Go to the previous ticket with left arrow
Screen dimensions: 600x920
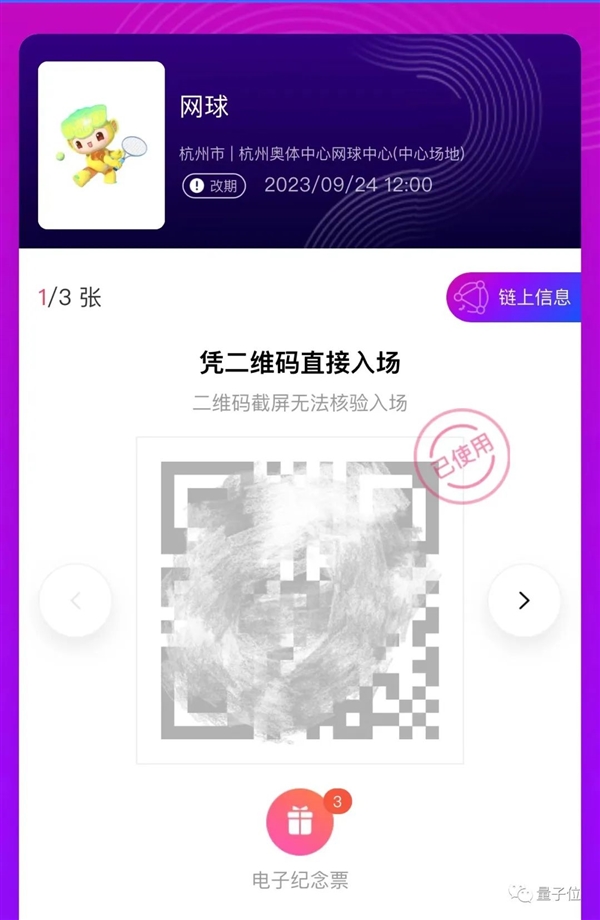pyautogui.click(x=76, y=600)
